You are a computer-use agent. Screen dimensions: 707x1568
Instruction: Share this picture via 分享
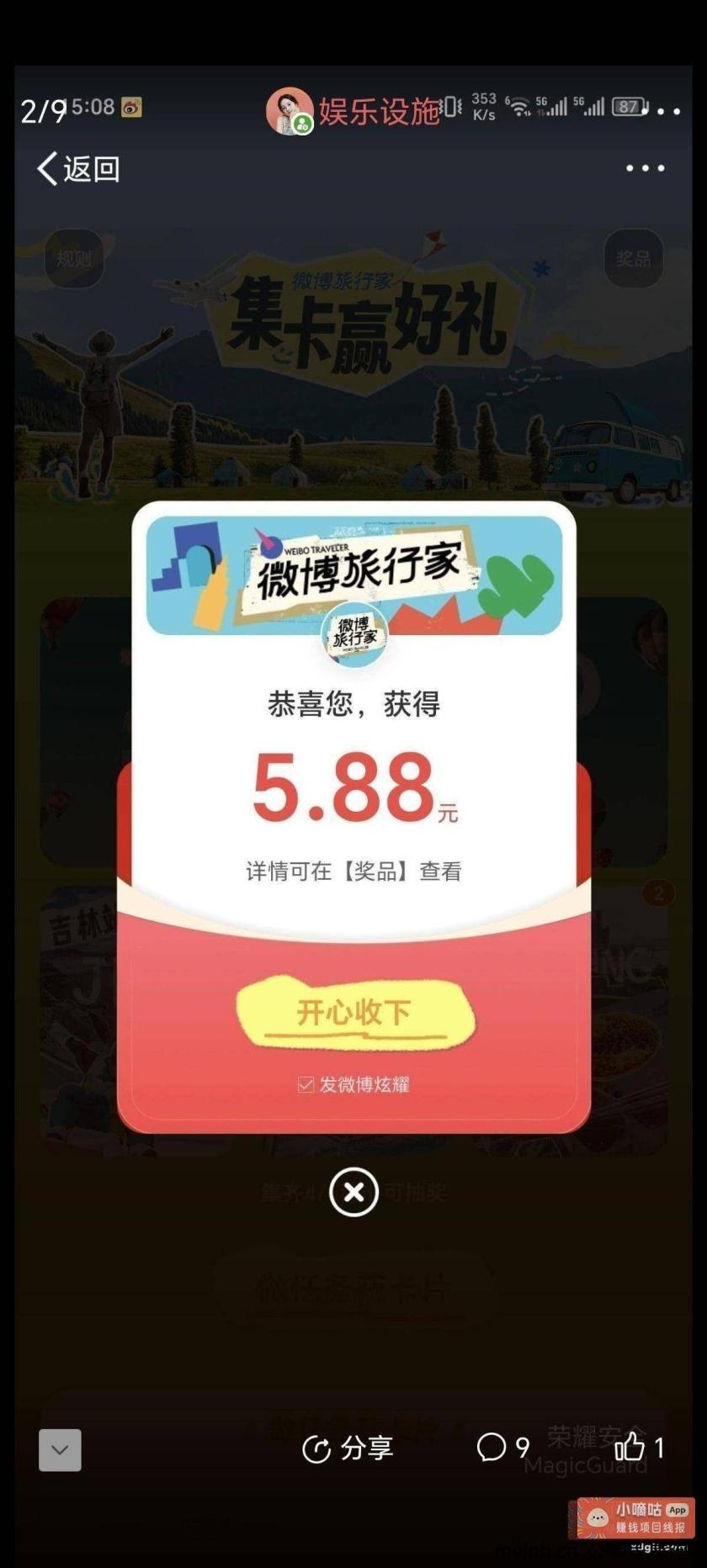click(348, 1449)
